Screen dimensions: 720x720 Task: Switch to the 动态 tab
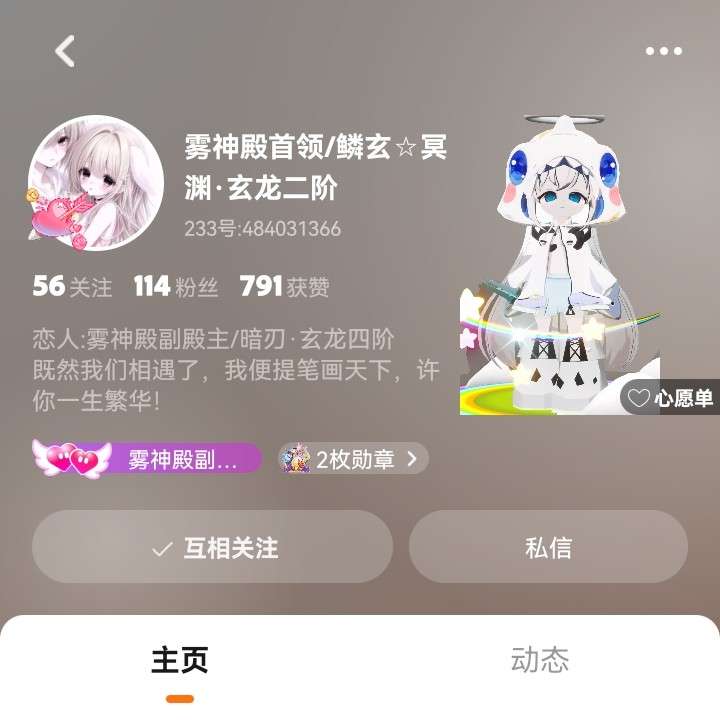pos(540,661)
